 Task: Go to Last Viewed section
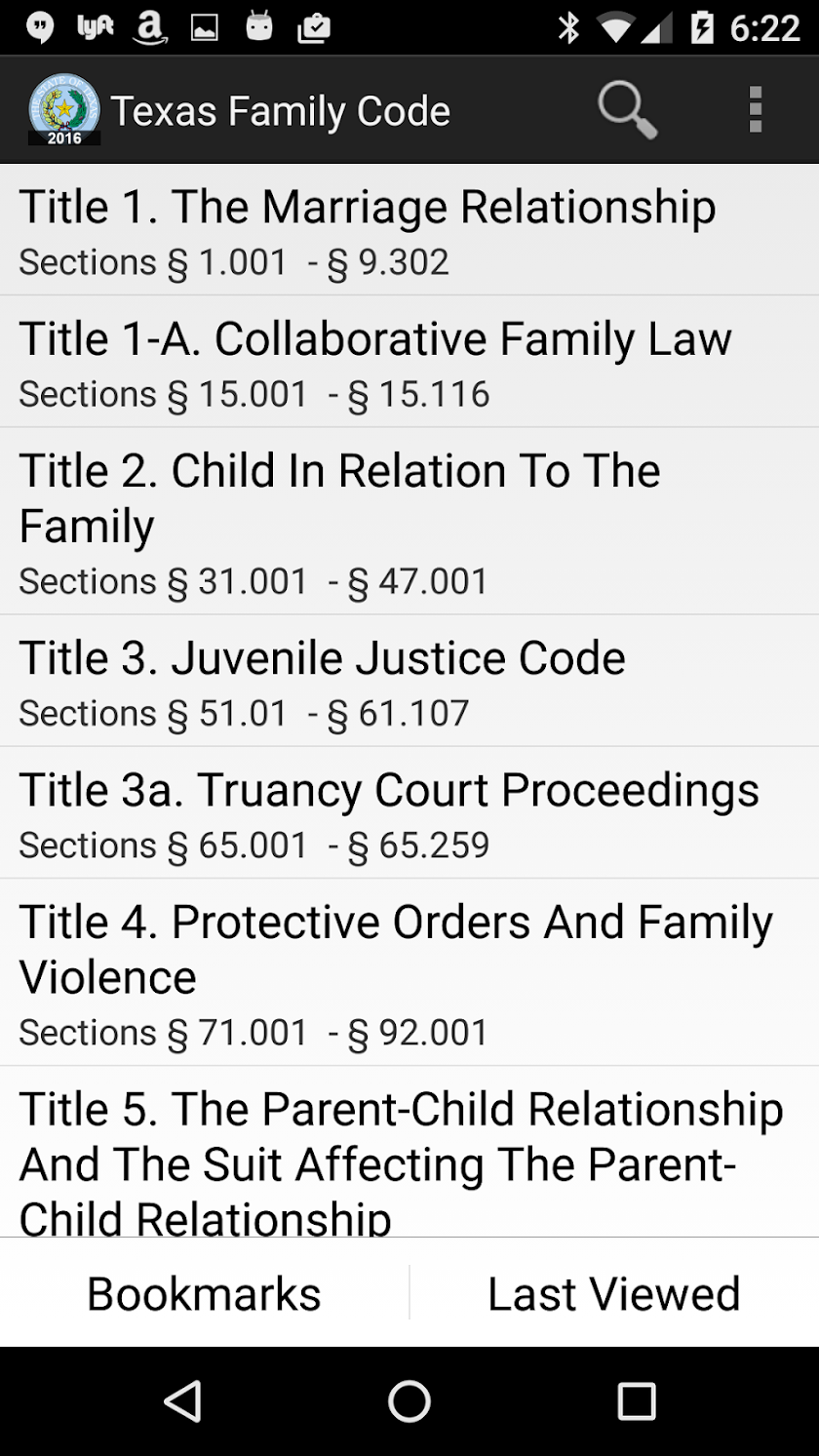tap(614, 1293)
